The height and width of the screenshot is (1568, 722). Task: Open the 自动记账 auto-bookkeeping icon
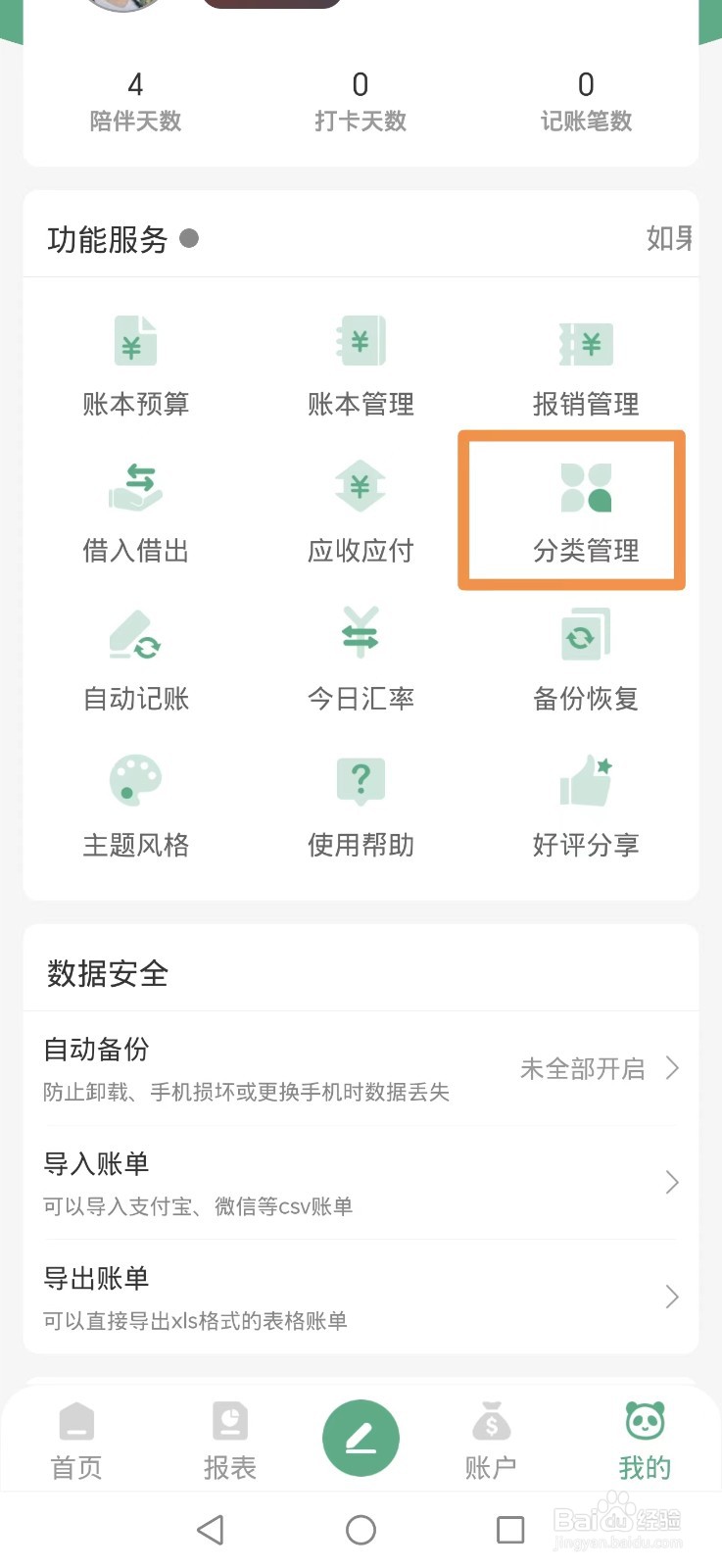(134, 657)
